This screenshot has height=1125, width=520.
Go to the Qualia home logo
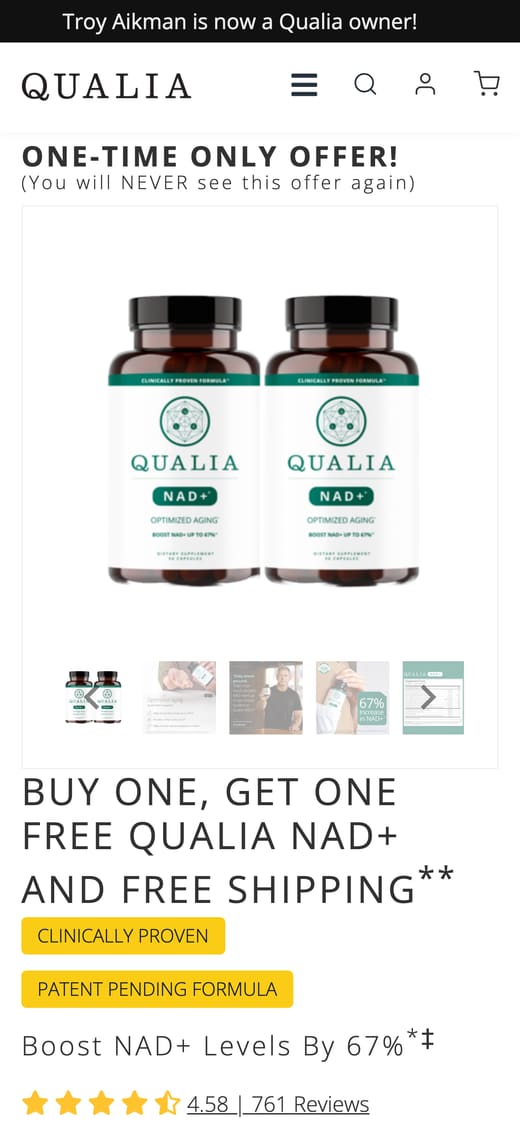pyautogui.click(x=106, y=86)
